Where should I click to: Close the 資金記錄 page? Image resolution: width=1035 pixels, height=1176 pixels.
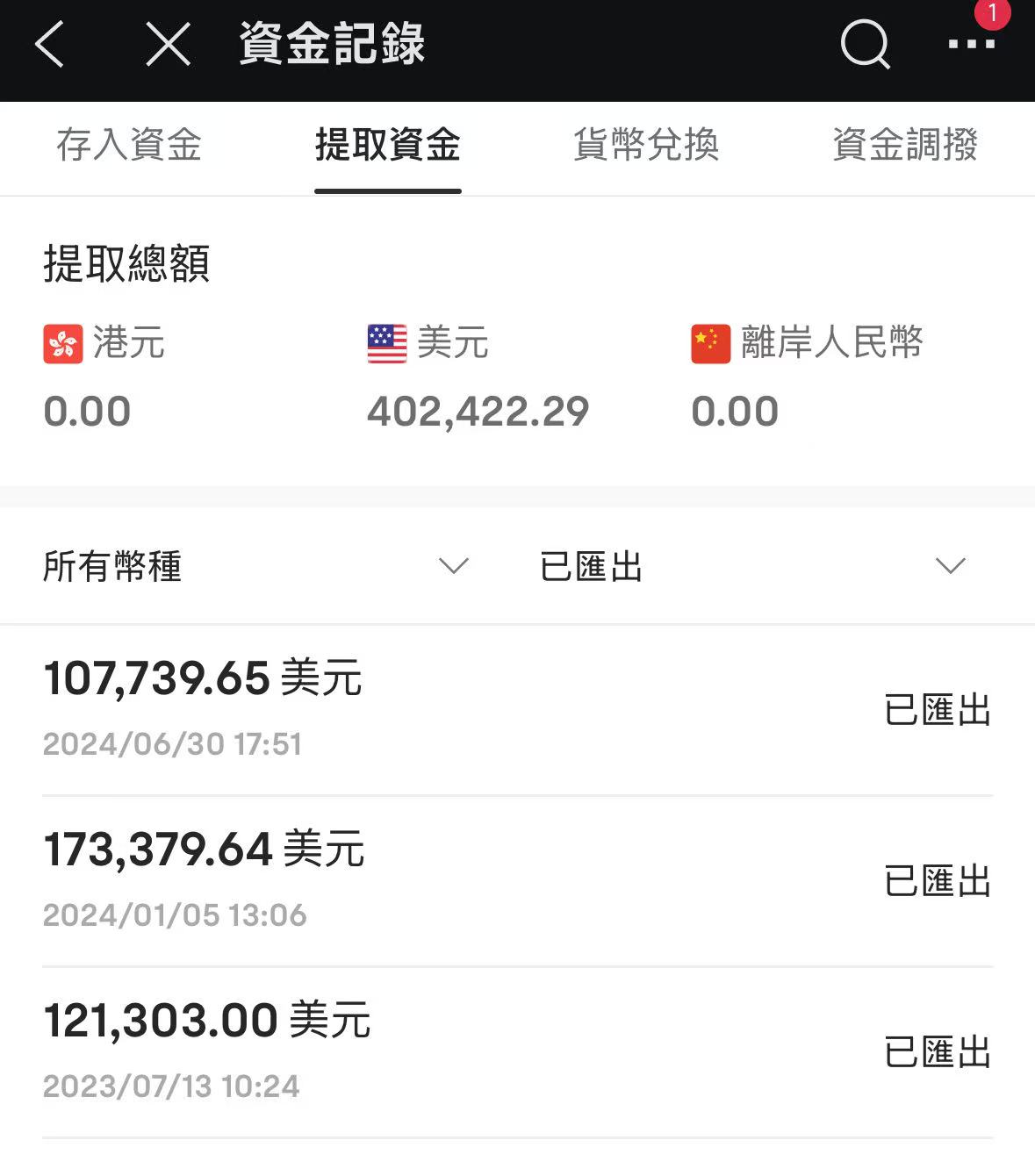tap(168, 44)
